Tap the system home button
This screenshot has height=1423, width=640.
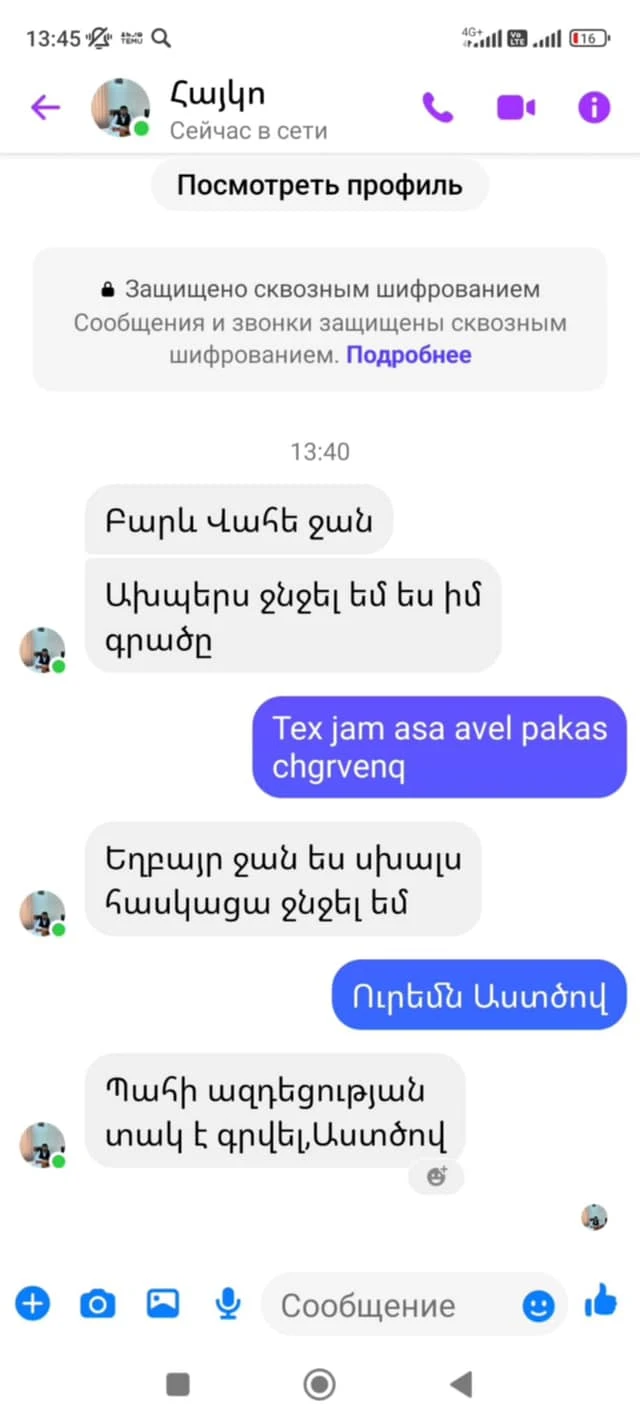(x=319, y=1384)
